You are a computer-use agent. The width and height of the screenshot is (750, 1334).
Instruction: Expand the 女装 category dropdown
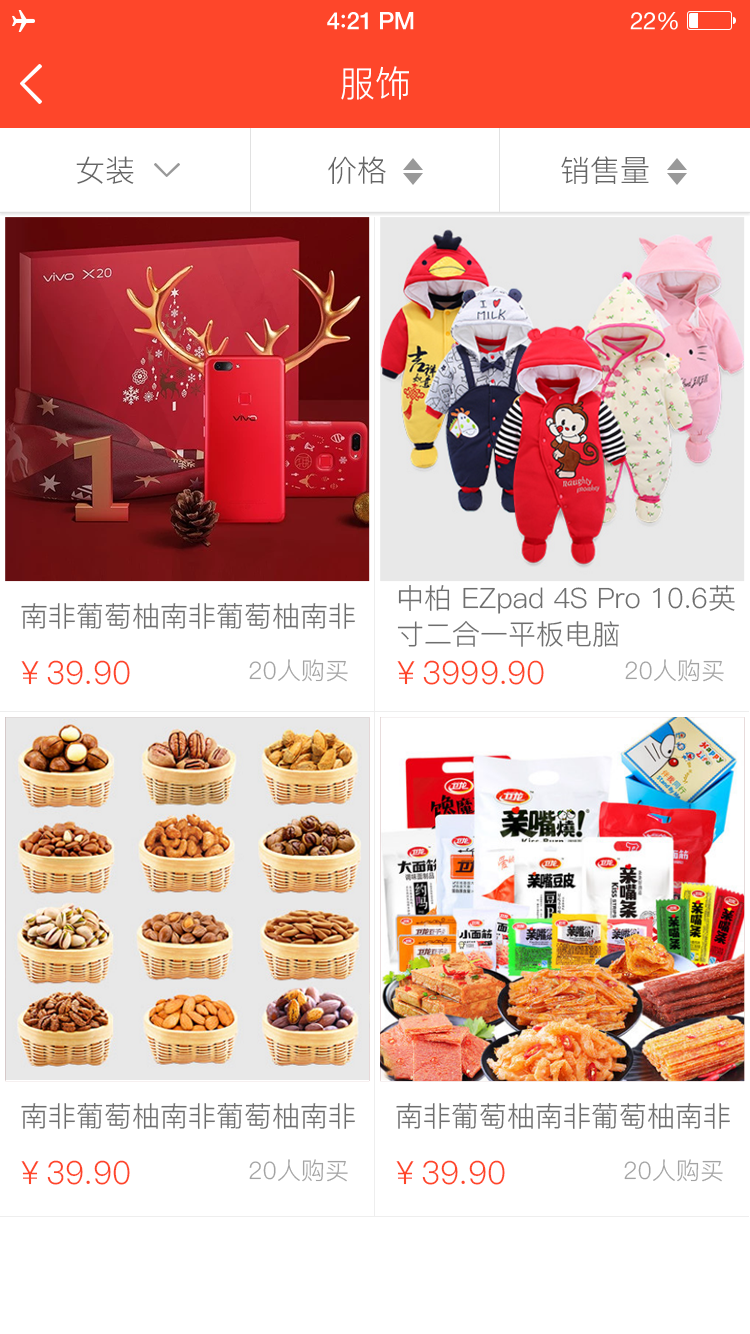pos(126,171)
